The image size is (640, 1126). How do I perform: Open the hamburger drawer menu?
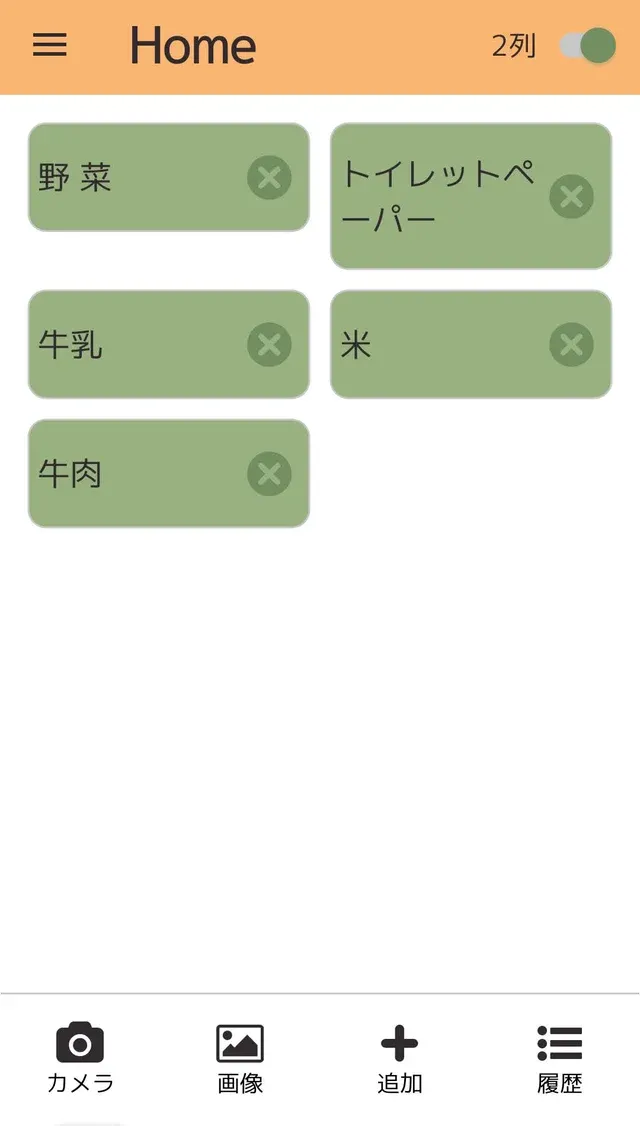coord(50,46)
